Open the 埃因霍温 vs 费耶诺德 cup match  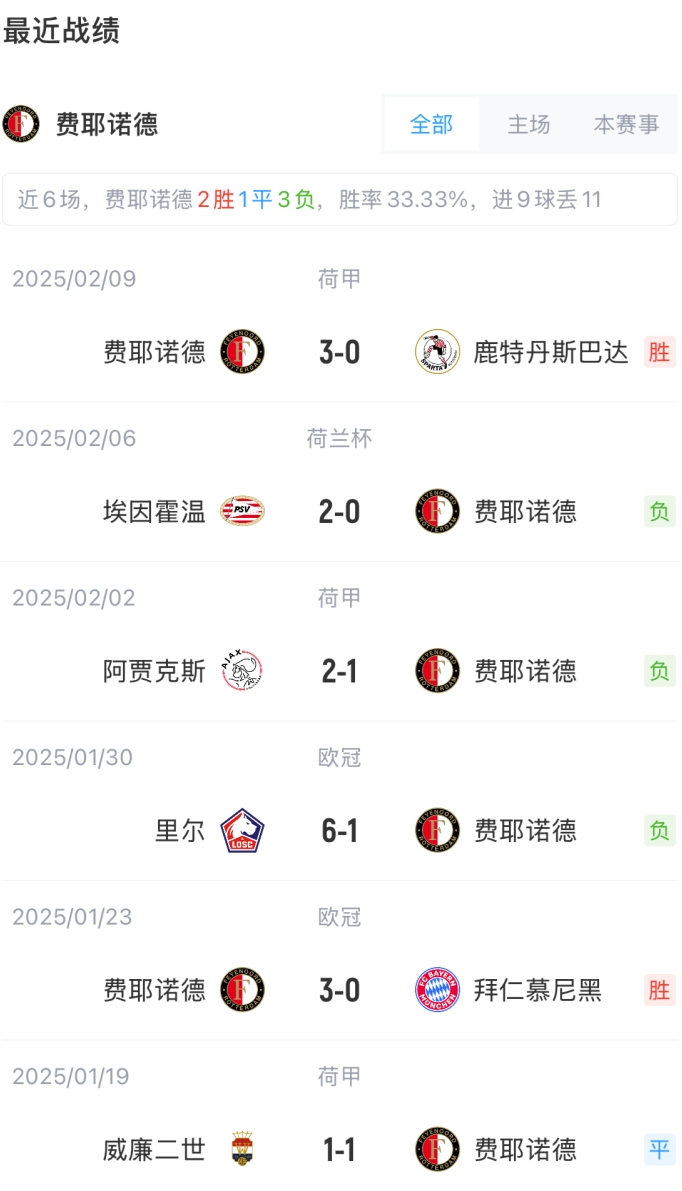(340, 512)
